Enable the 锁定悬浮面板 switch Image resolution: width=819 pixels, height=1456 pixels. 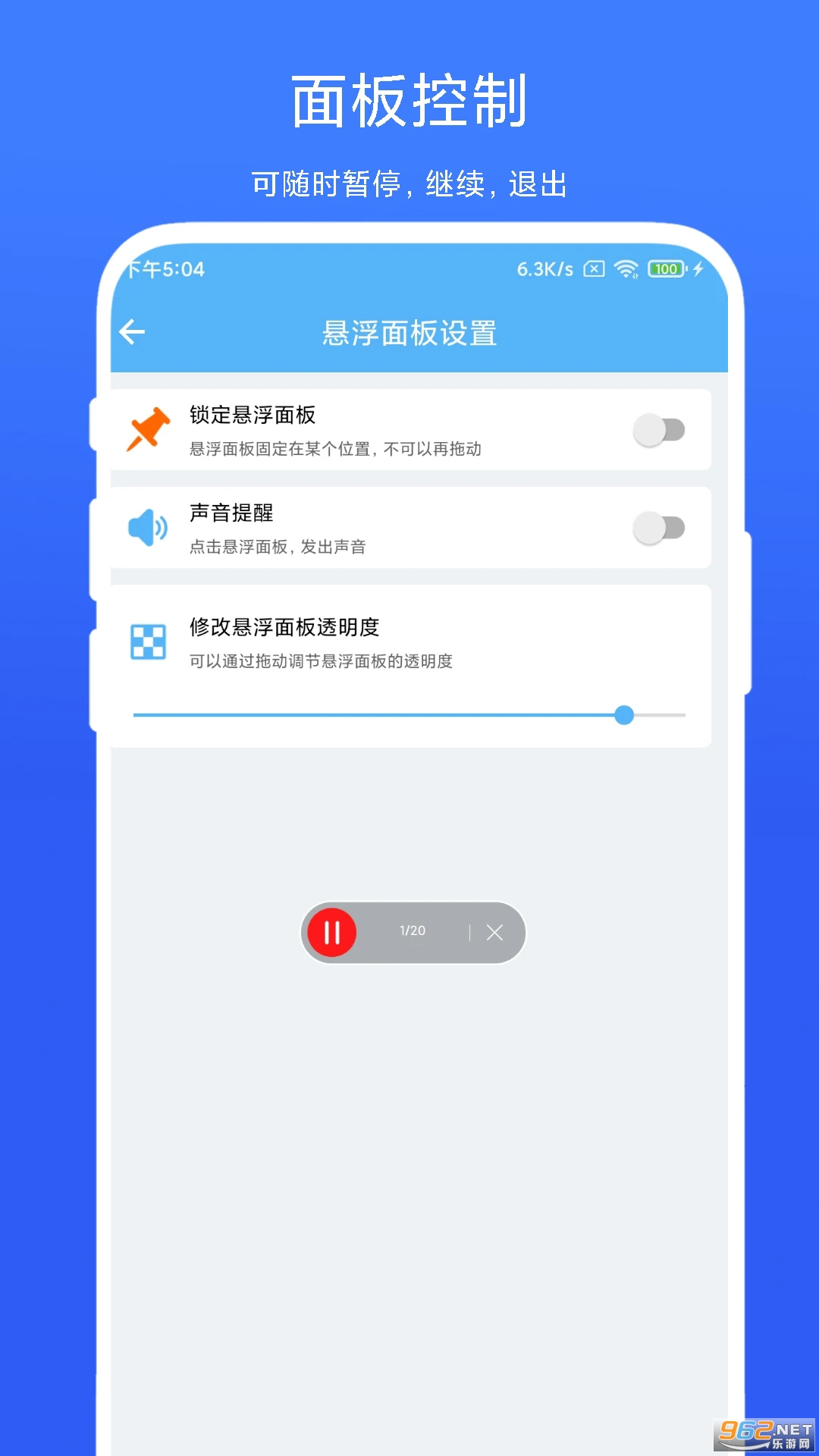click(659, 429)
